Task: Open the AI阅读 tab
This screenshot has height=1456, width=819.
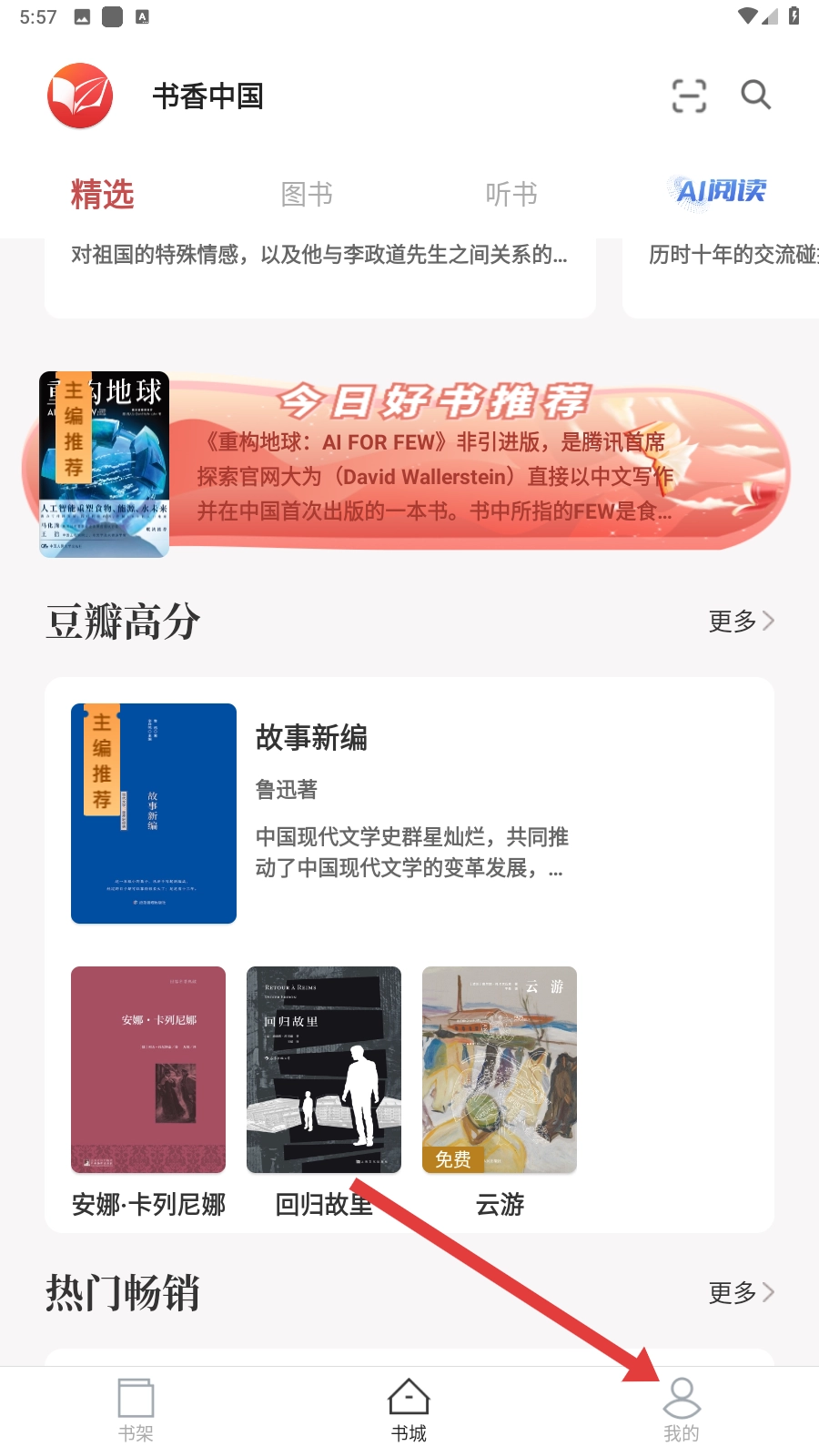Action: 721,192
